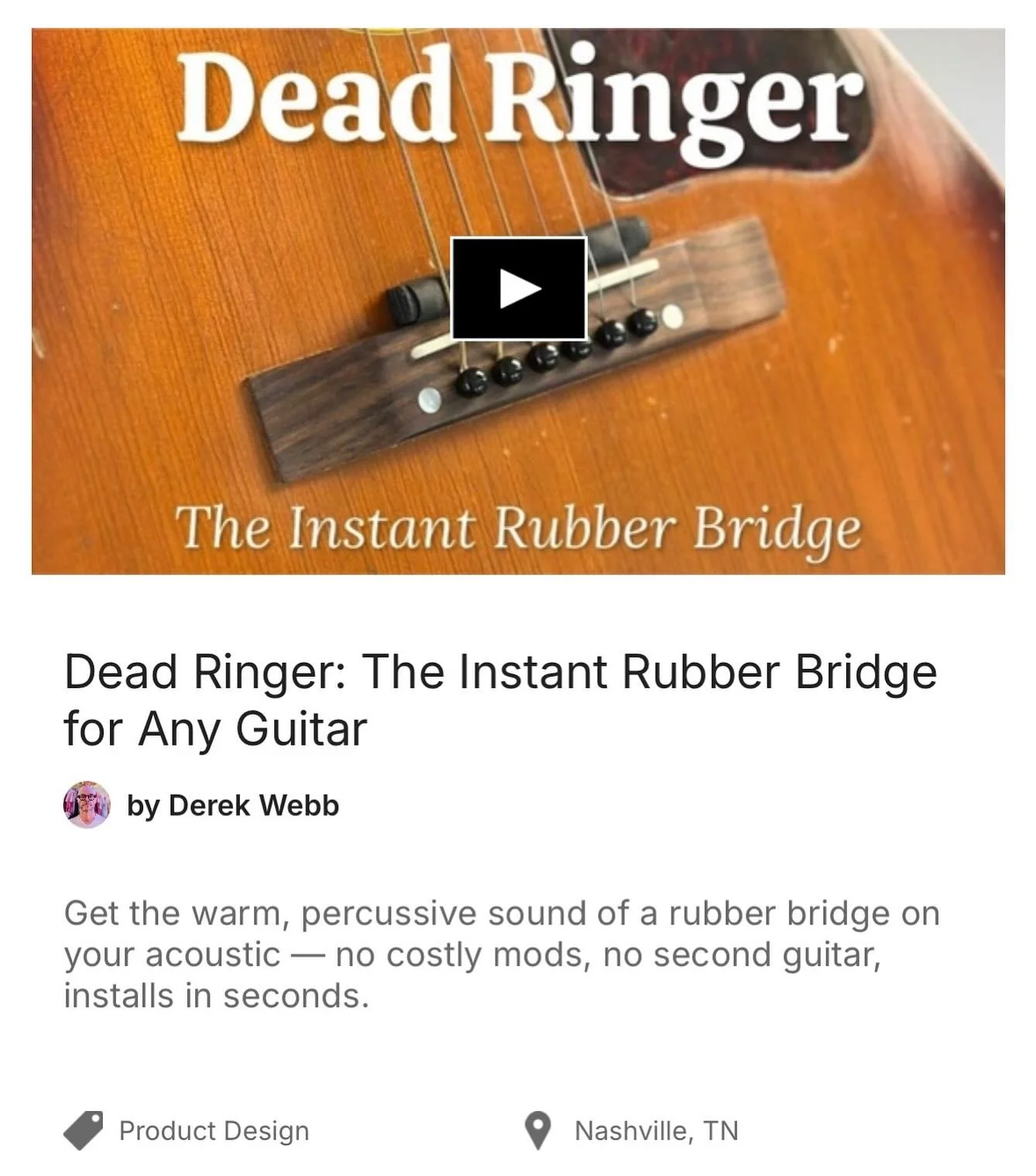Browse the Product Design category
1036x1176 pixels.
point(214,1130)
